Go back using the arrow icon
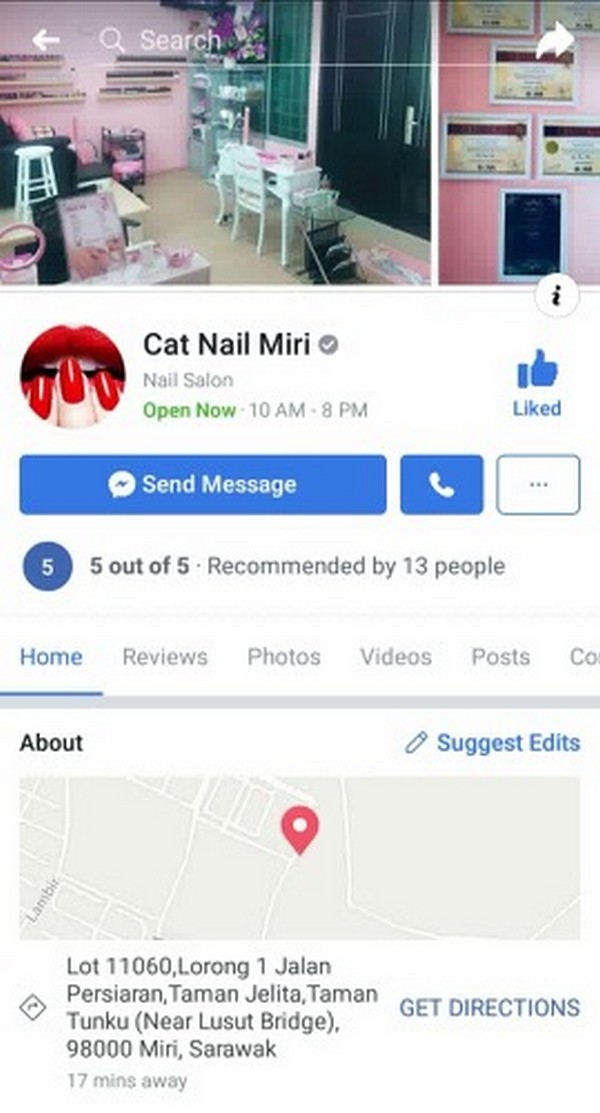The image size is (600, 1113). [x=46, y=40]
